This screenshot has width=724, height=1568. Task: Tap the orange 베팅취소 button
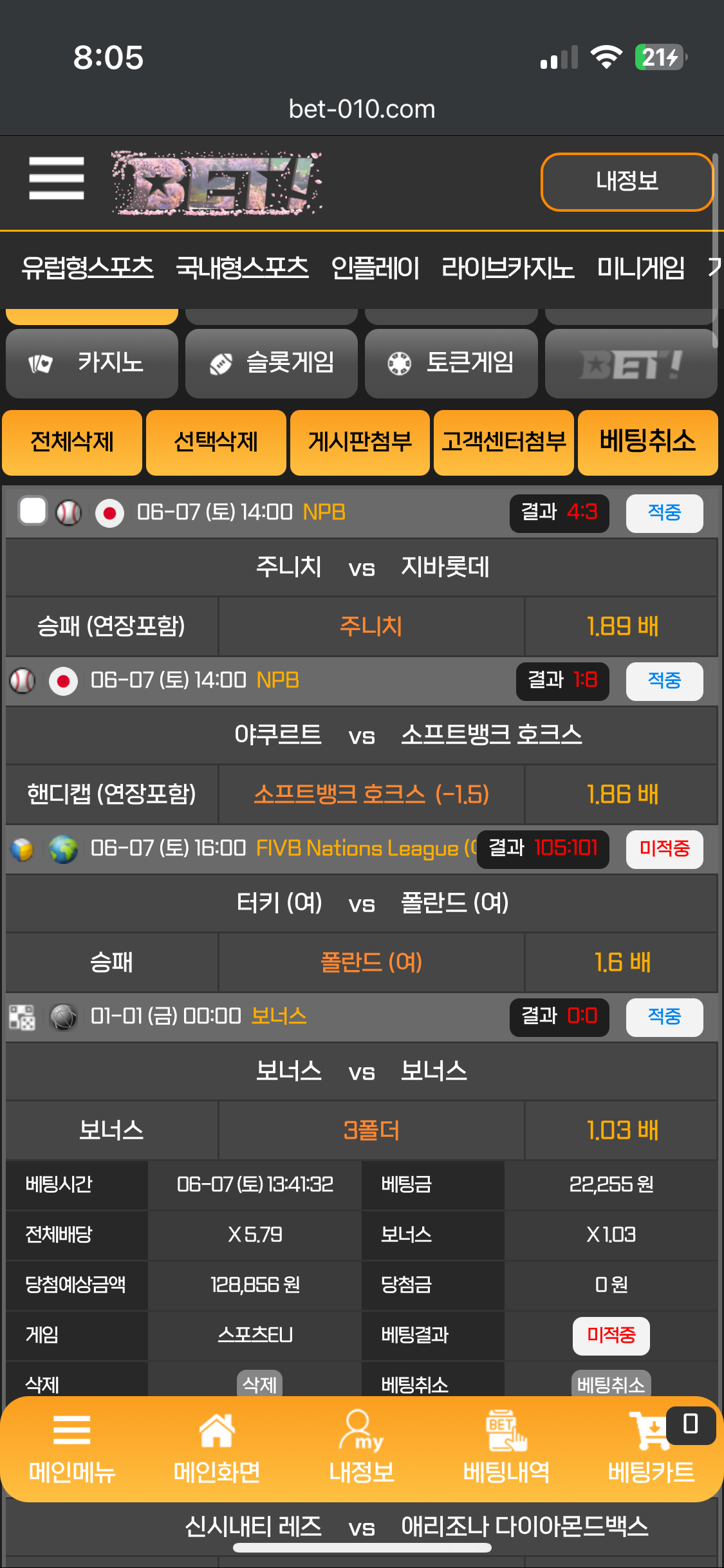pyautogui.click(x=647, y=442)
